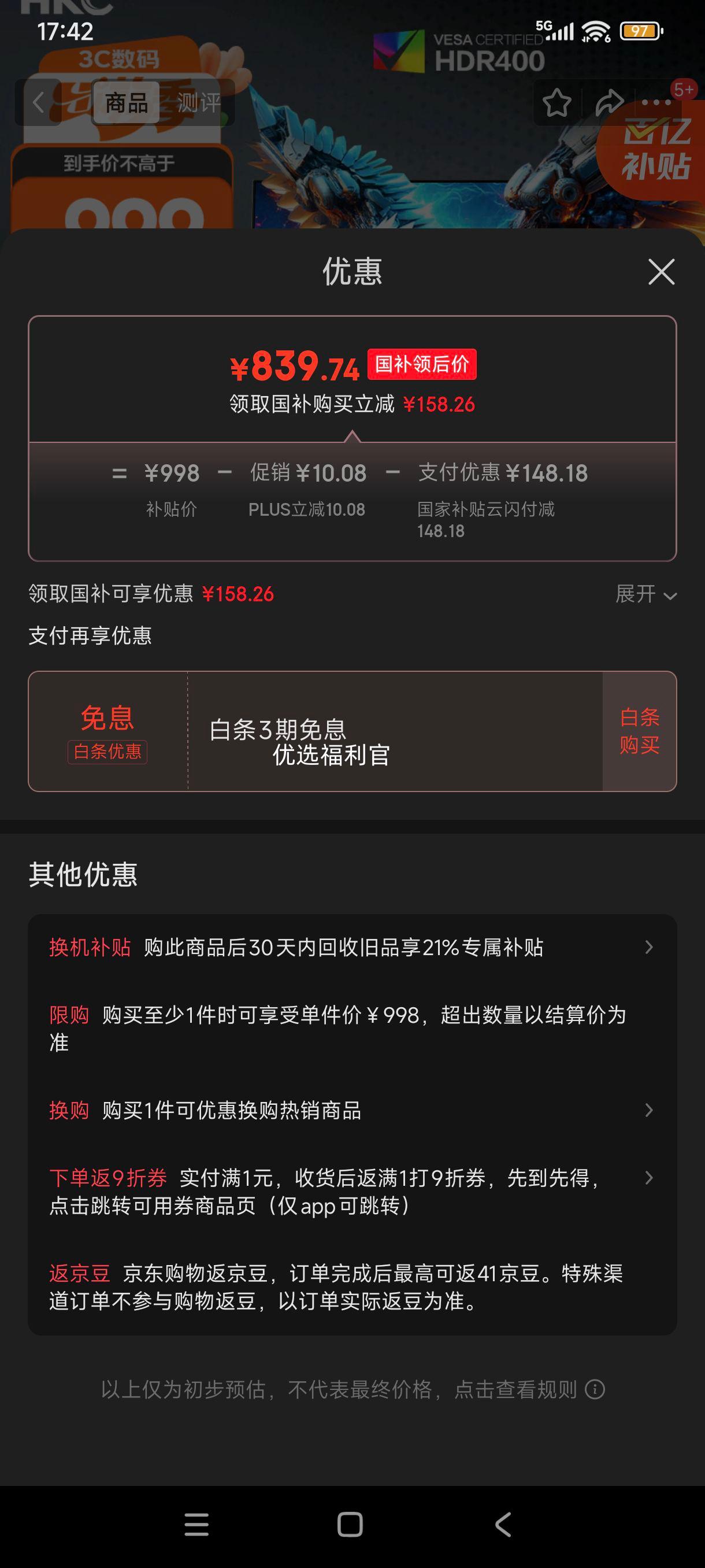The height and width of the screenshot is (1568, 705).
Task: Expand the 领取国补可享优惠 details
Action: coord(646,594)
